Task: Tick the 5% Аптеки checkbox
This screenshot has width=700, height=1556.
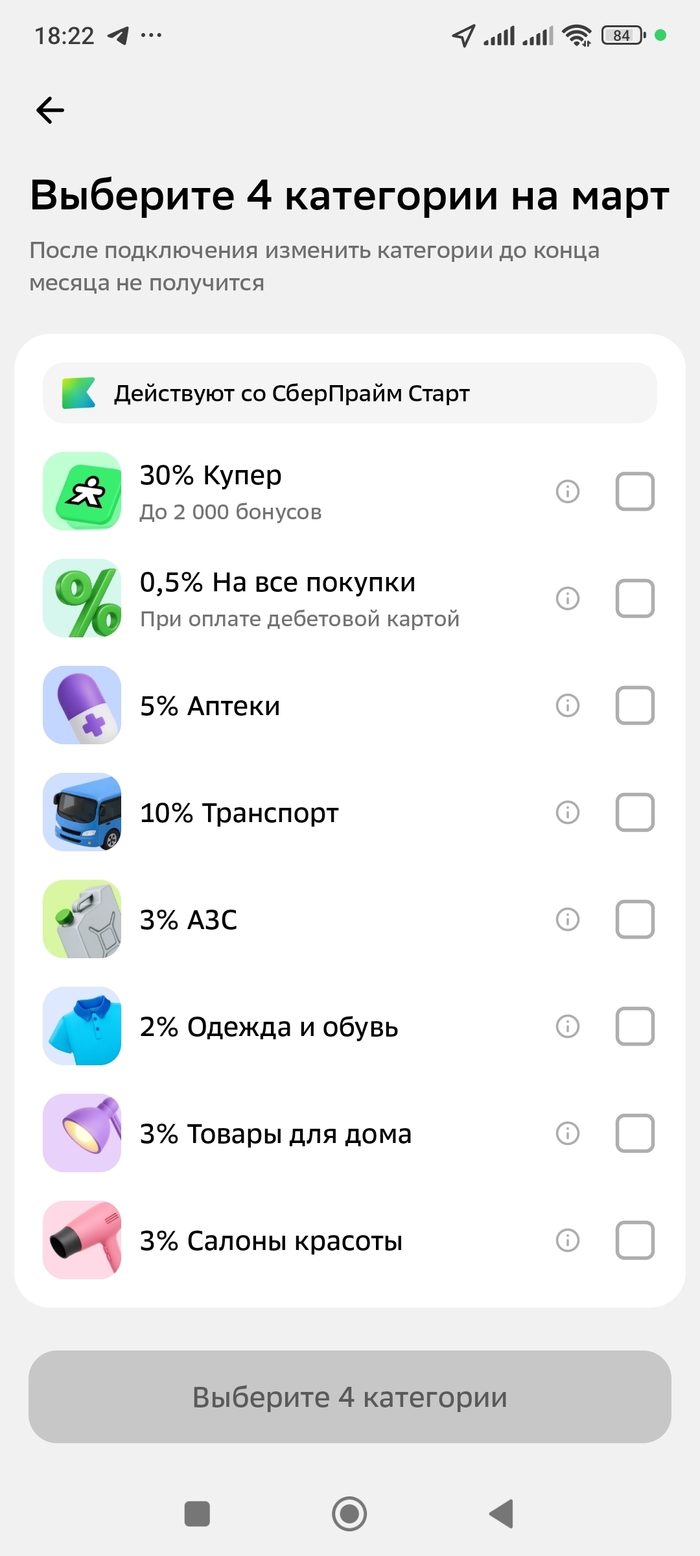Action: [x=634, y=706]
